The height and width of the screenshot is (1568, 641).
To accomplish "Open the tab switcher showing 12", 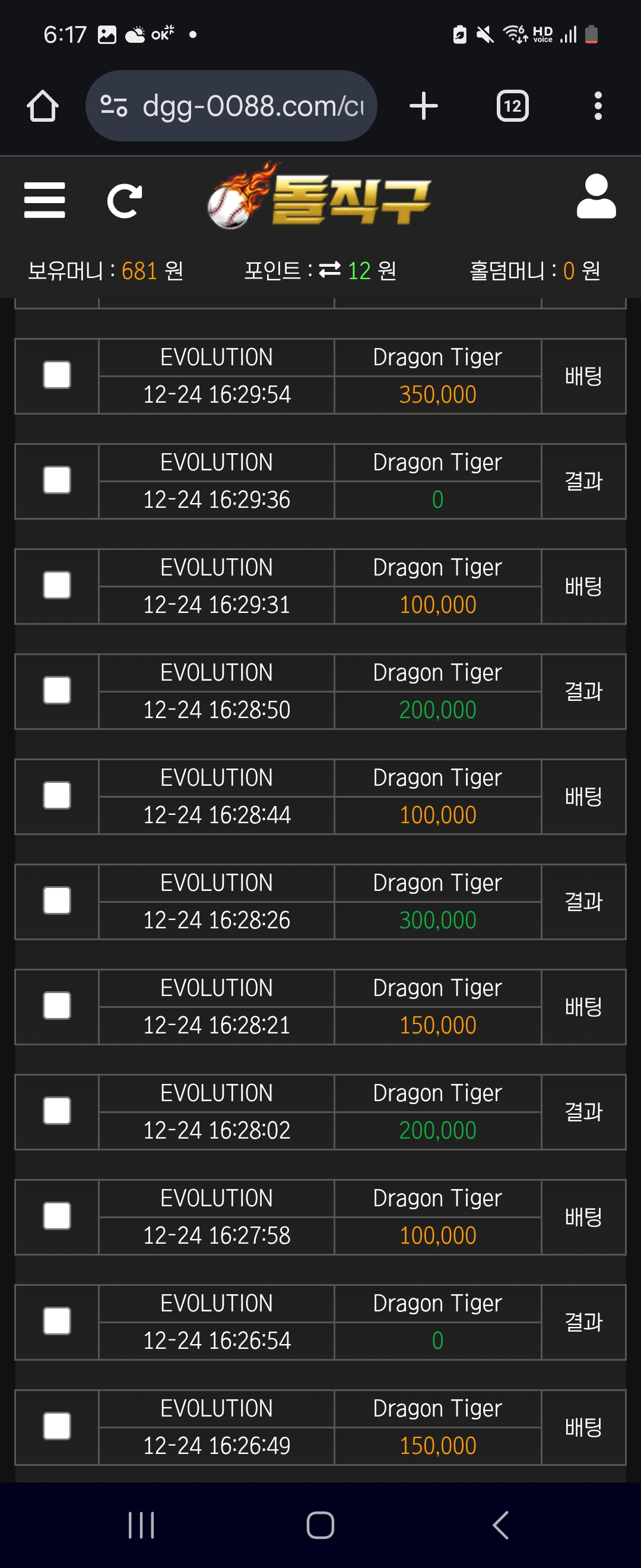I will (x=512, y=106).
